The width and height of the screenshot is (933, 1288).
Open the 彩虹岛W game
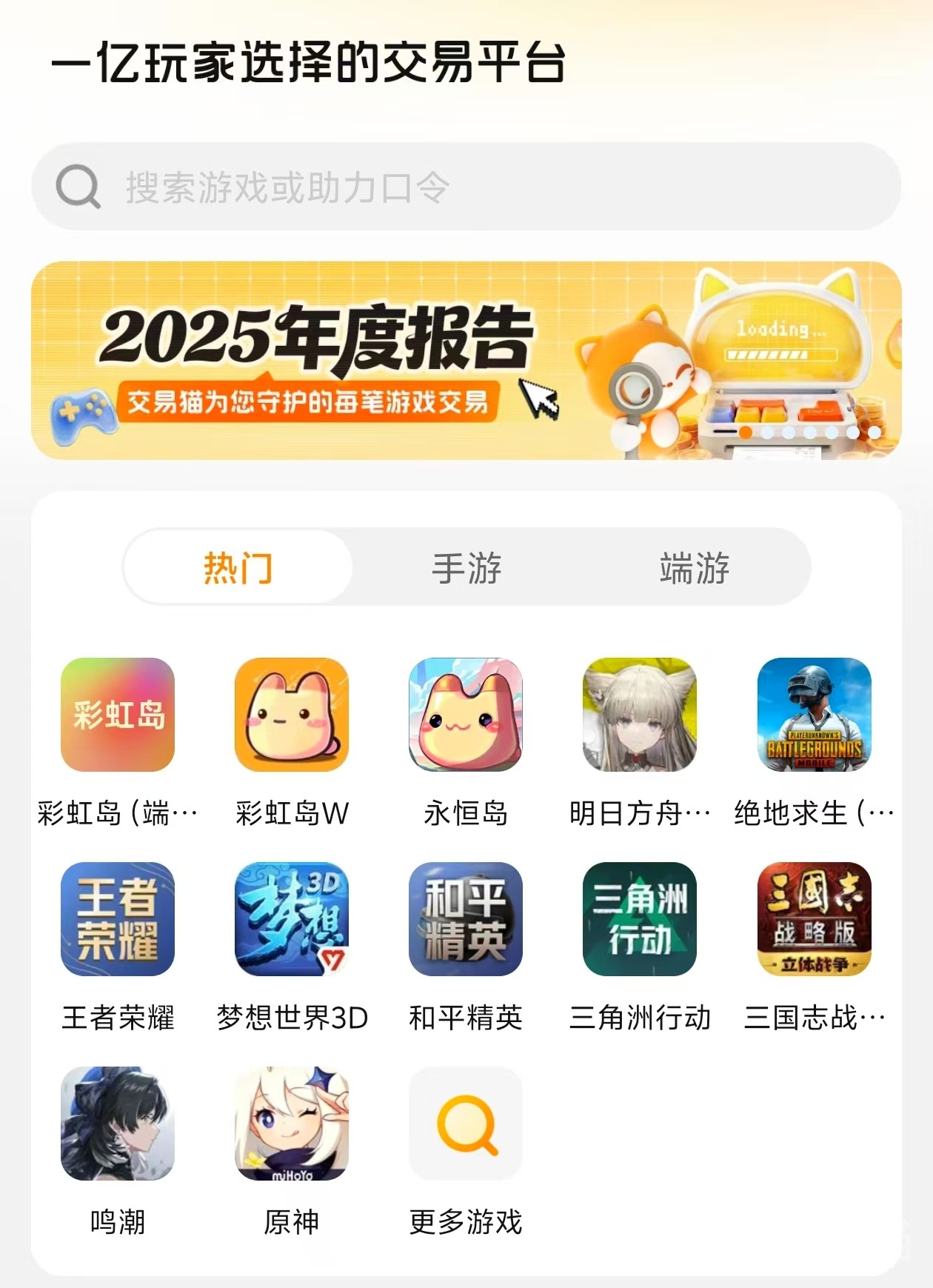coord(292,715)
